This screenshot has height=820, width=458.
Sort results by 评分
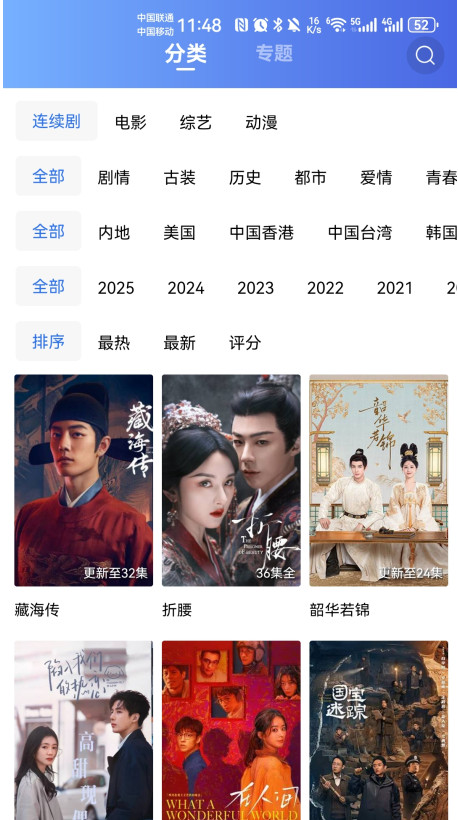coord(245,343)
